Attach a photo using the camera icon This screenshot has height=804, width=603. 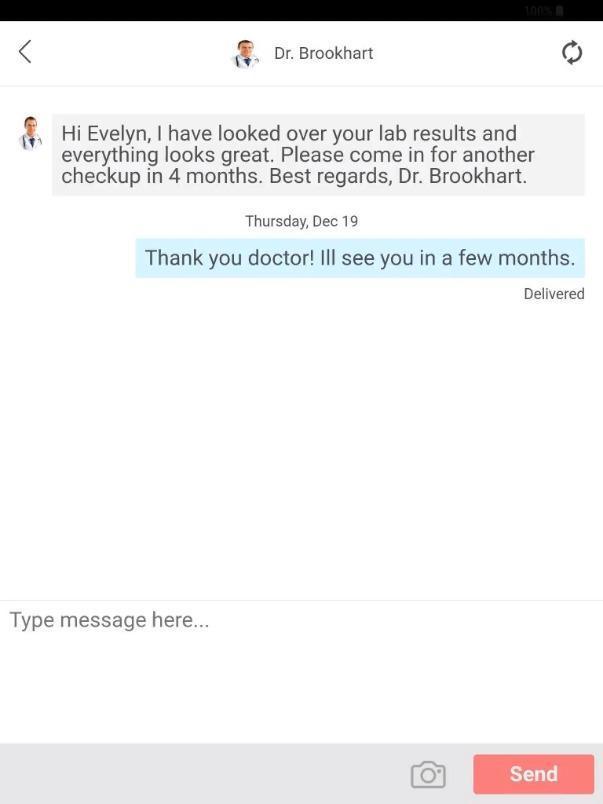pos(428,774)
